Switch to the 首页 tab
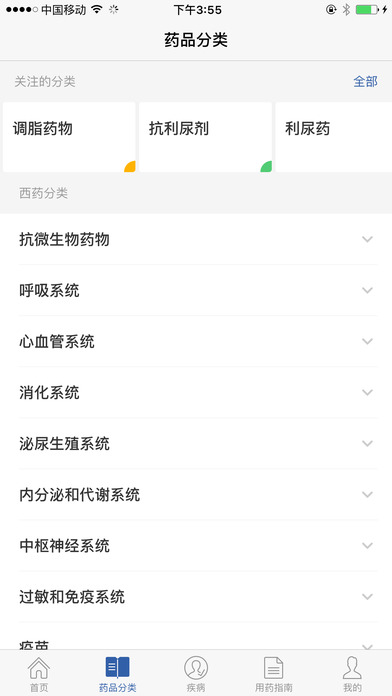 pyautogui.click(x=39, y=674)
